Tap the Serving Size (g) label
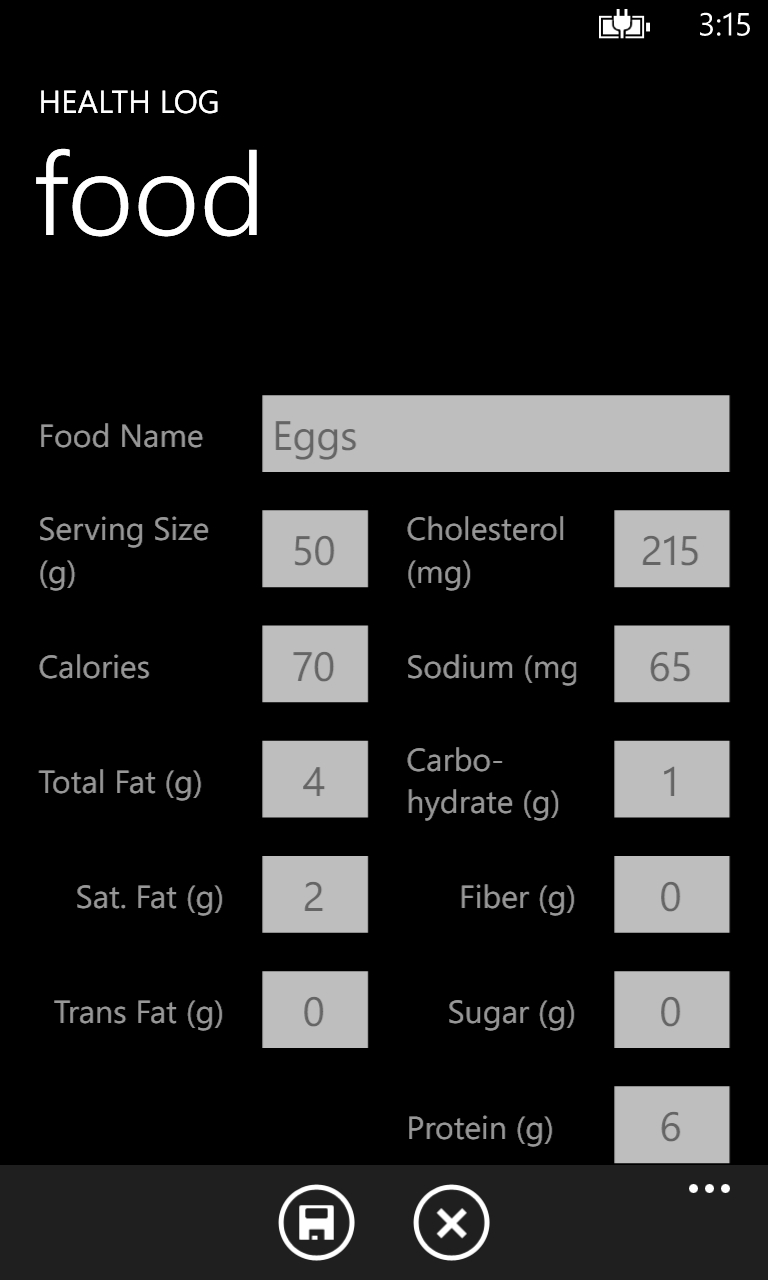Screen dimensions: 768x1280 [123, 549]
